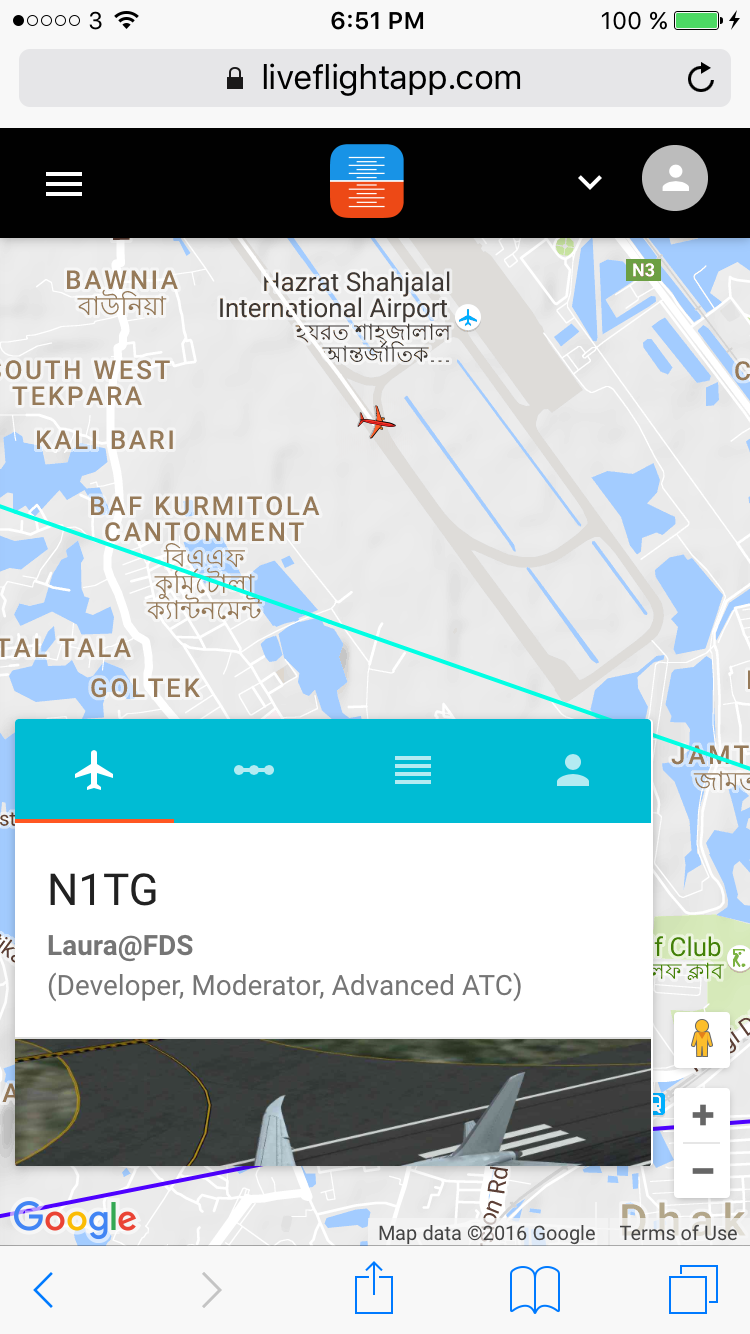
Task: Open the hamburger menu
Action: tap(64, 183)
